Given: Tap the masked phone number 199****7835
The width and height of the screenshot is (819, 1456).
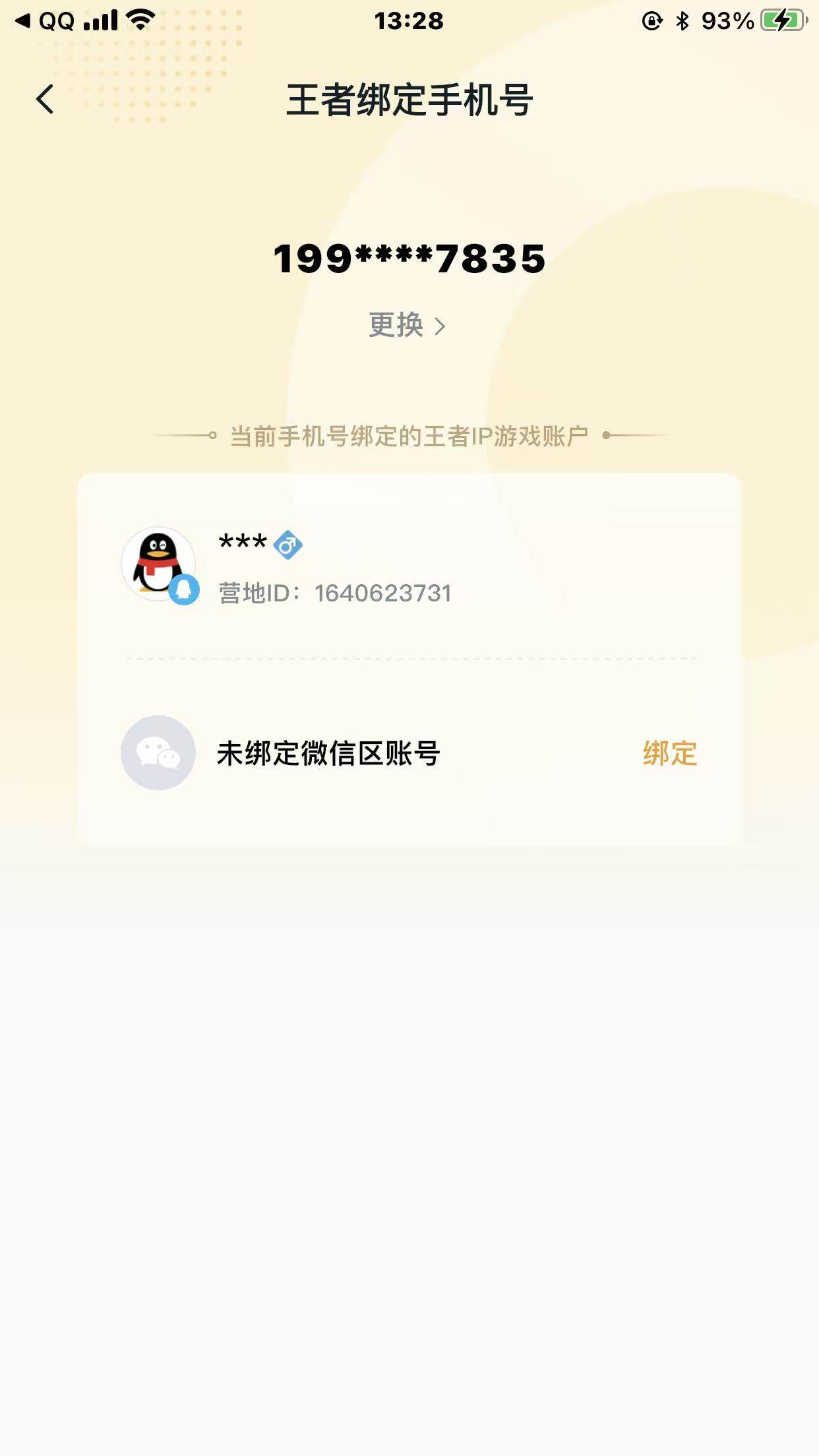Looking at the screenshot, I should [x=408, y=259].
